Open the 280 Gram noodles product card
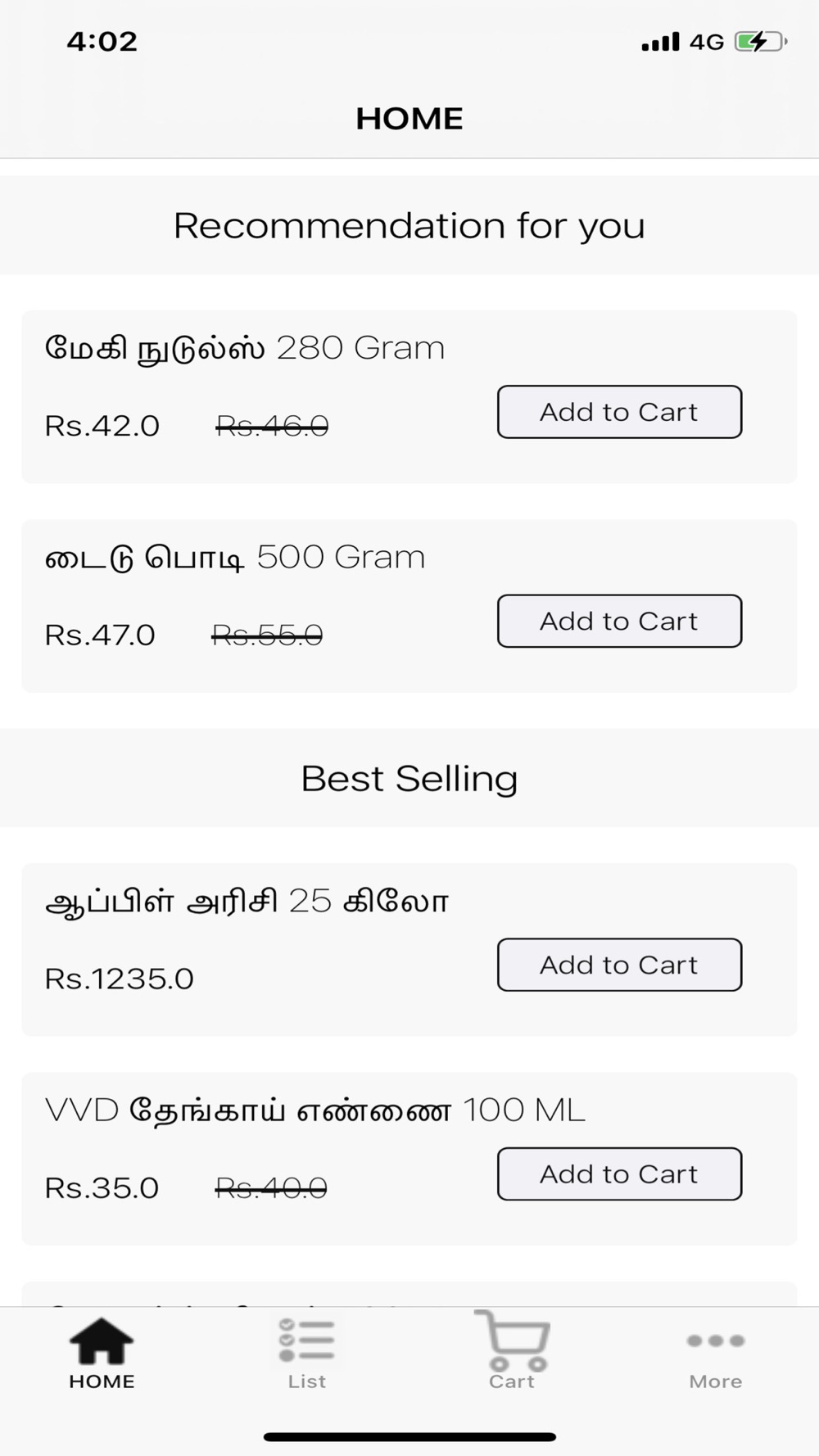 (x=409, y=396)
